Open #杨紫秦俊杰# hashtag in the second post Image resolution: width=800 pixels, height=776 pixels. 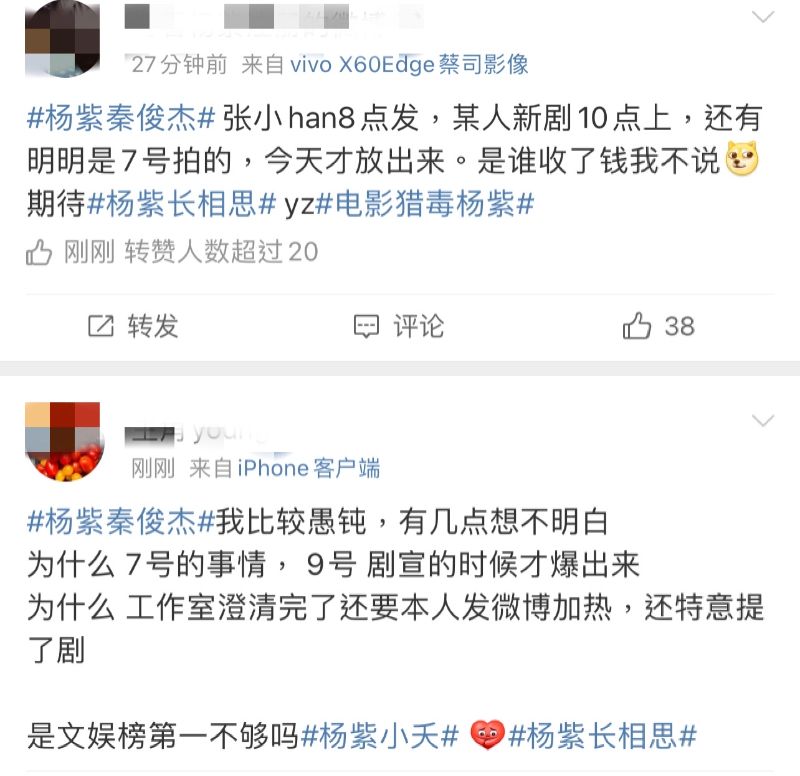(120, 521)
